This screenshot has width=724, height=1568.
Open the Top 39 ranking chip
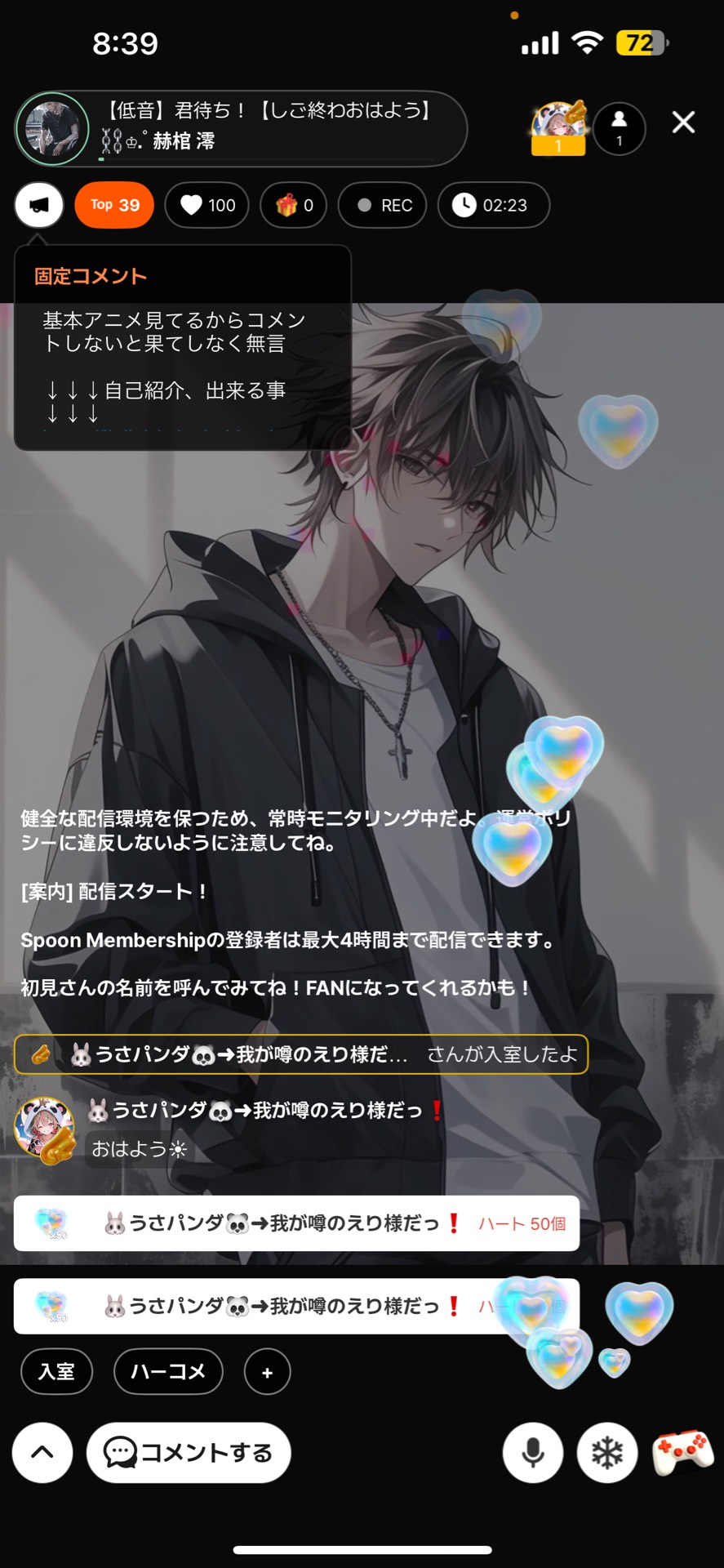point(114,205)
